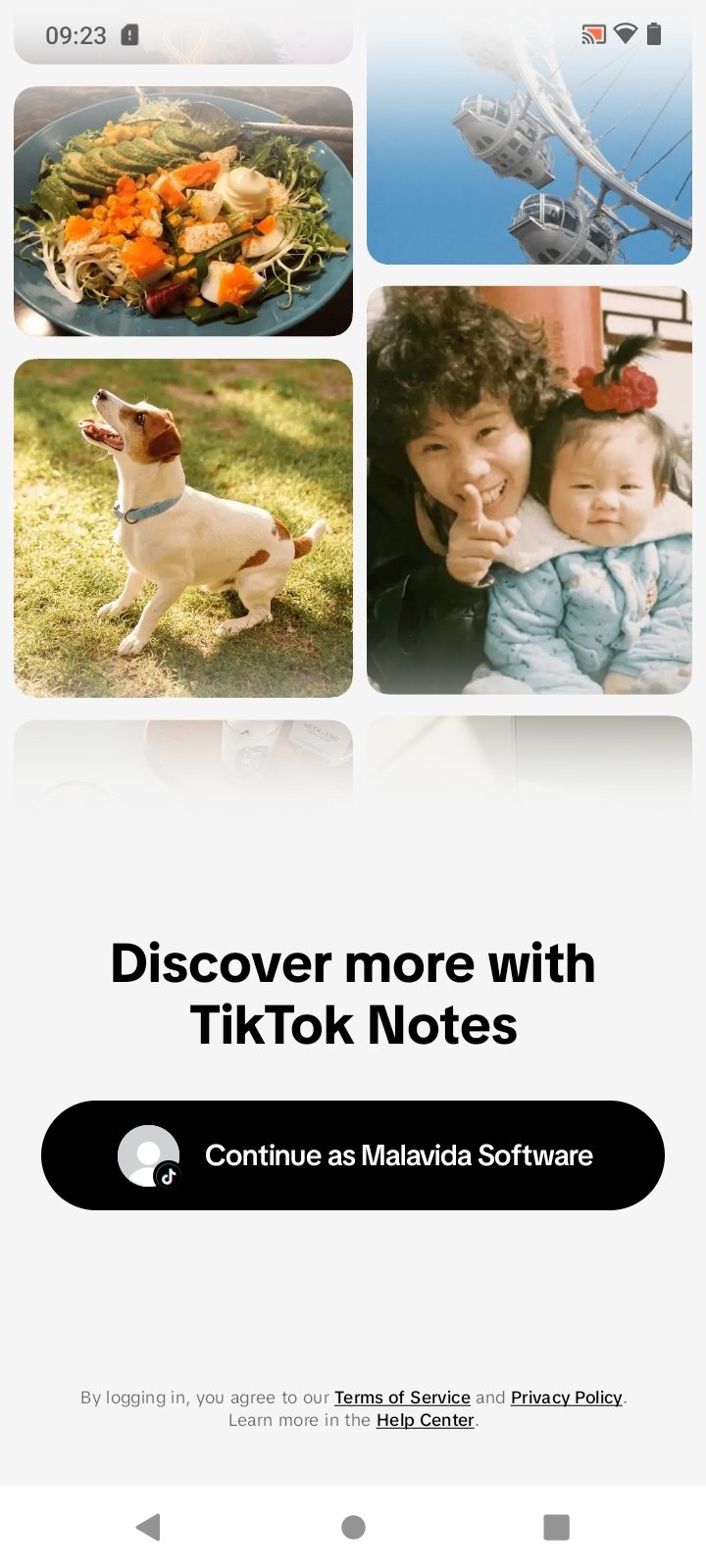
Task: Tap the system home button
Action: pyautogui.click(x=353, y=1527)
